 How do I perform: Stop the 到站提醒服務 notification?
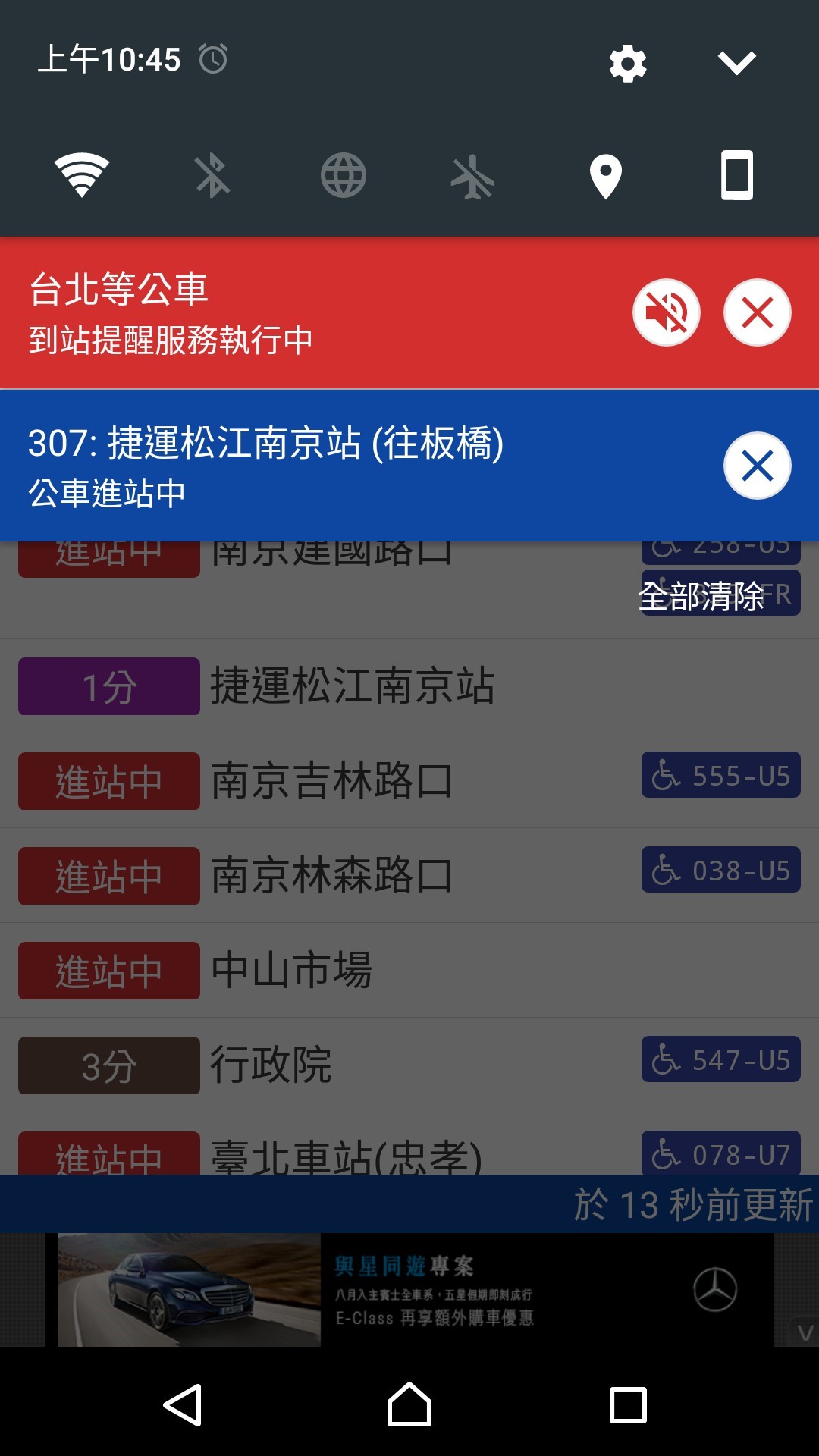click(x=757, y=312)
